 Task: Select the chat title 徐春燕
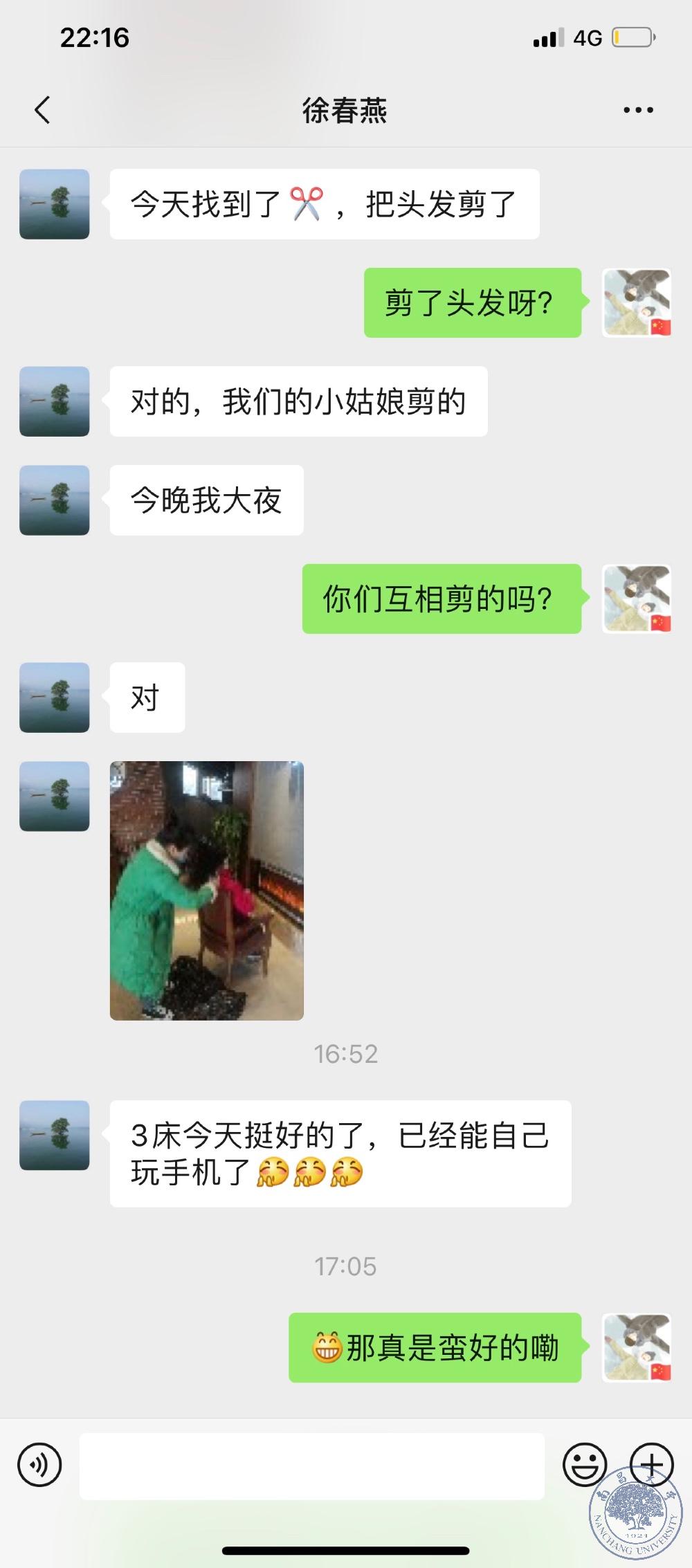(x=346, y=109)
